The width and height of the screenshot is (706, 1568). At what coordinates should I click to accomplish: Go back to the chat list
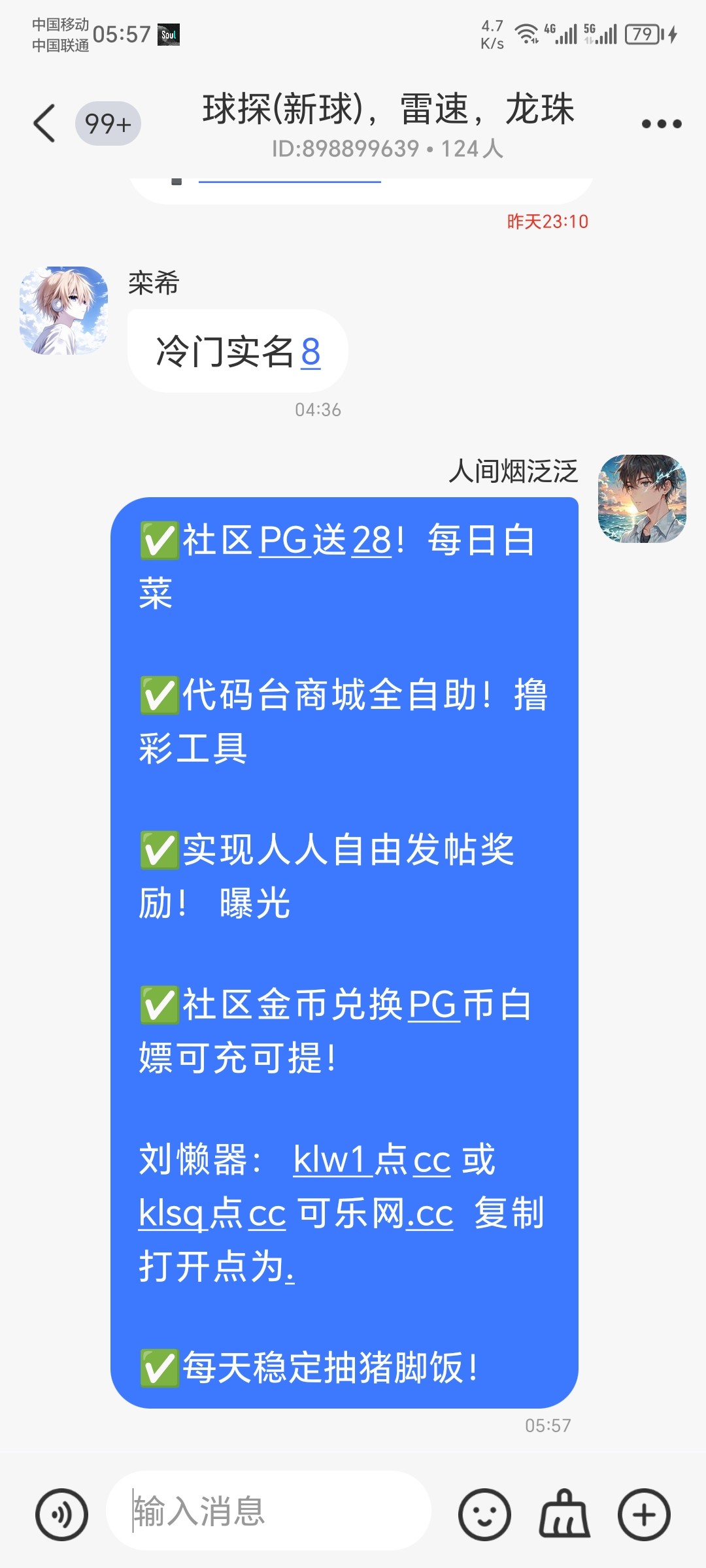[44, 123]
